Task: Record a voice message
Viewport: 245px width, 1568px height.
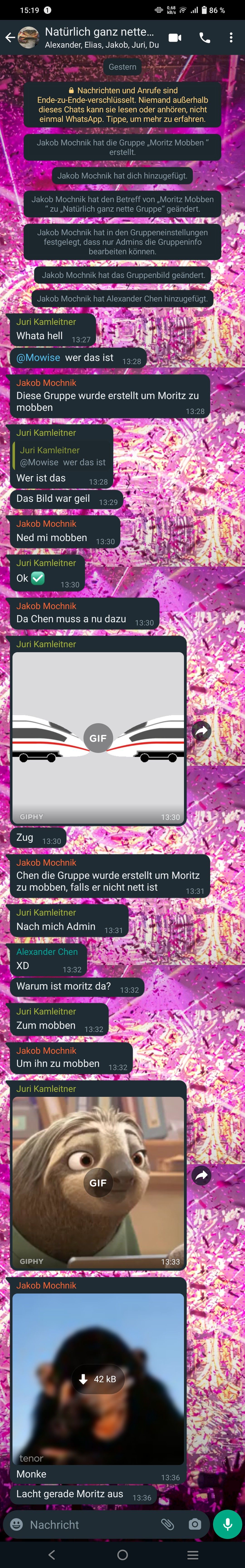Action: pos(227,1524)
